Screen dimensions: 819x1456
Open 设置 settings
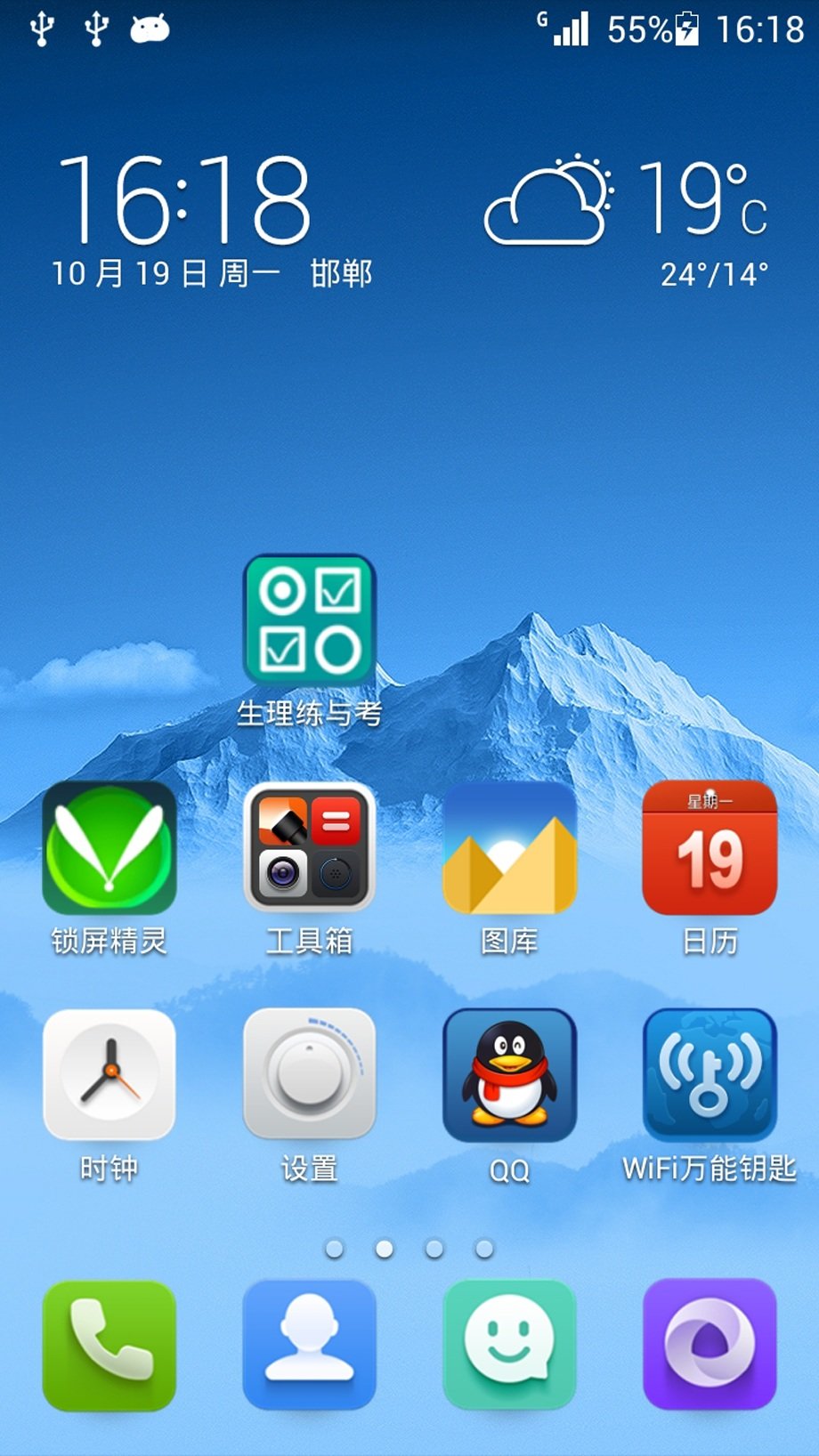point(309,1075)
